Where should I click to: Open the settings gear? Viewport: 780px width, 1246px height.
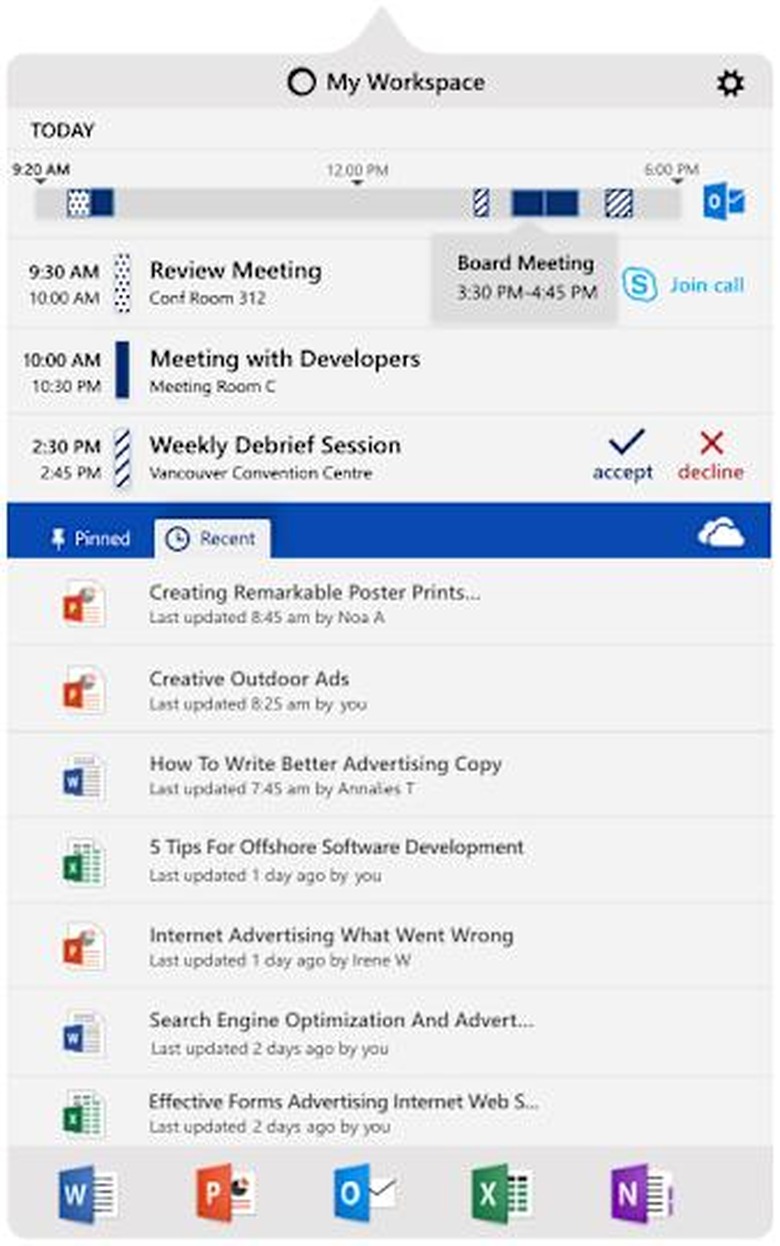[x=731, y=84]
